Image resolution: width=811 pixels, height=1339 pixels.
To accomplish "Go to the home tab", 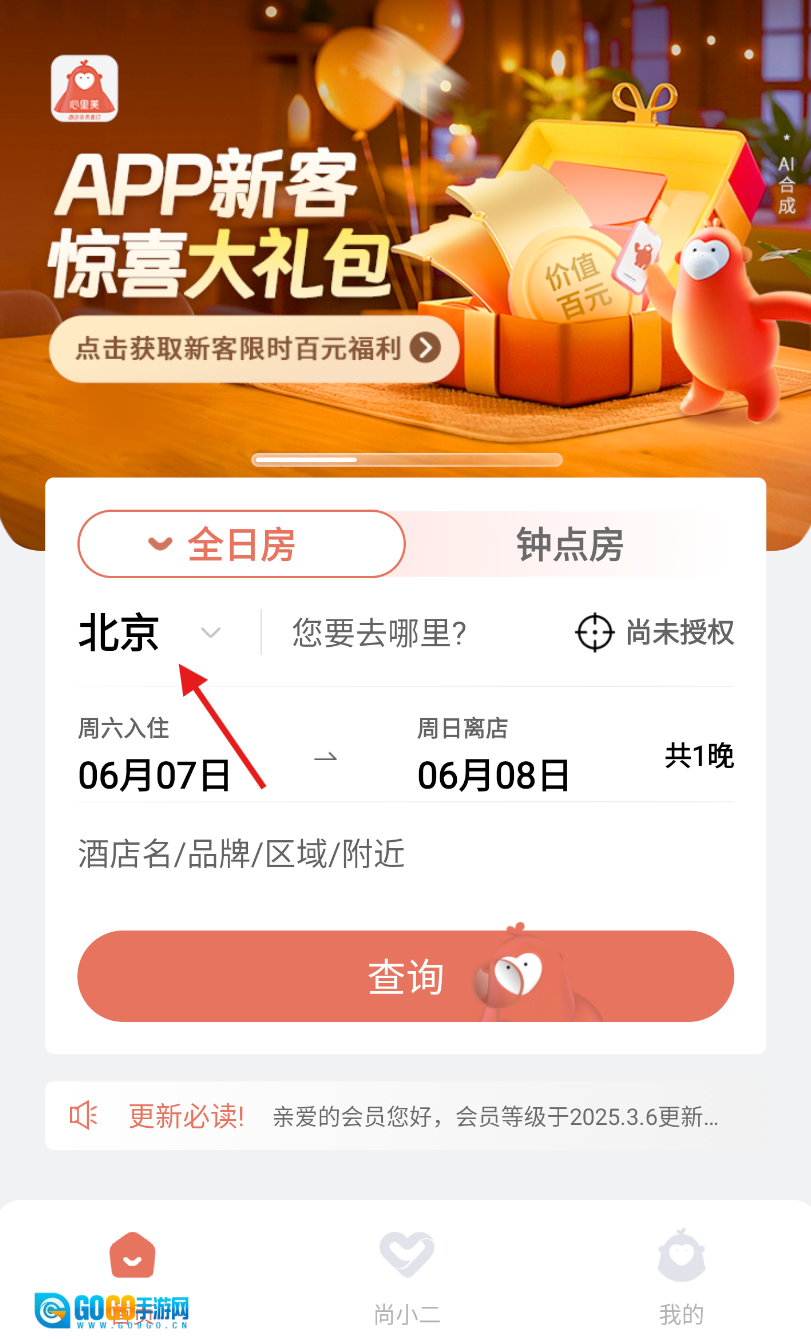I will tap(132, 1270).
